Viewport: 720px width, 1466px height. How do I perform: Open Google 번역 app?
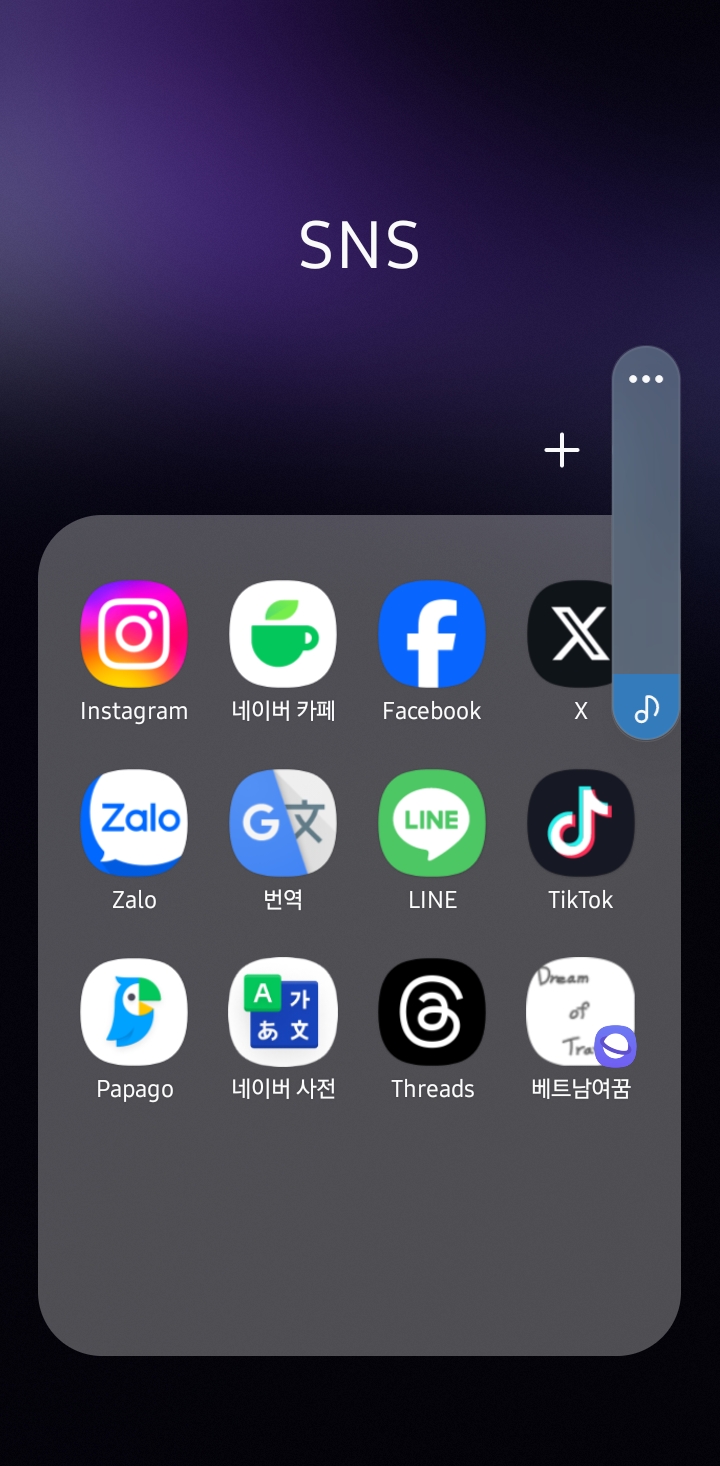click(x=283, y=823)
